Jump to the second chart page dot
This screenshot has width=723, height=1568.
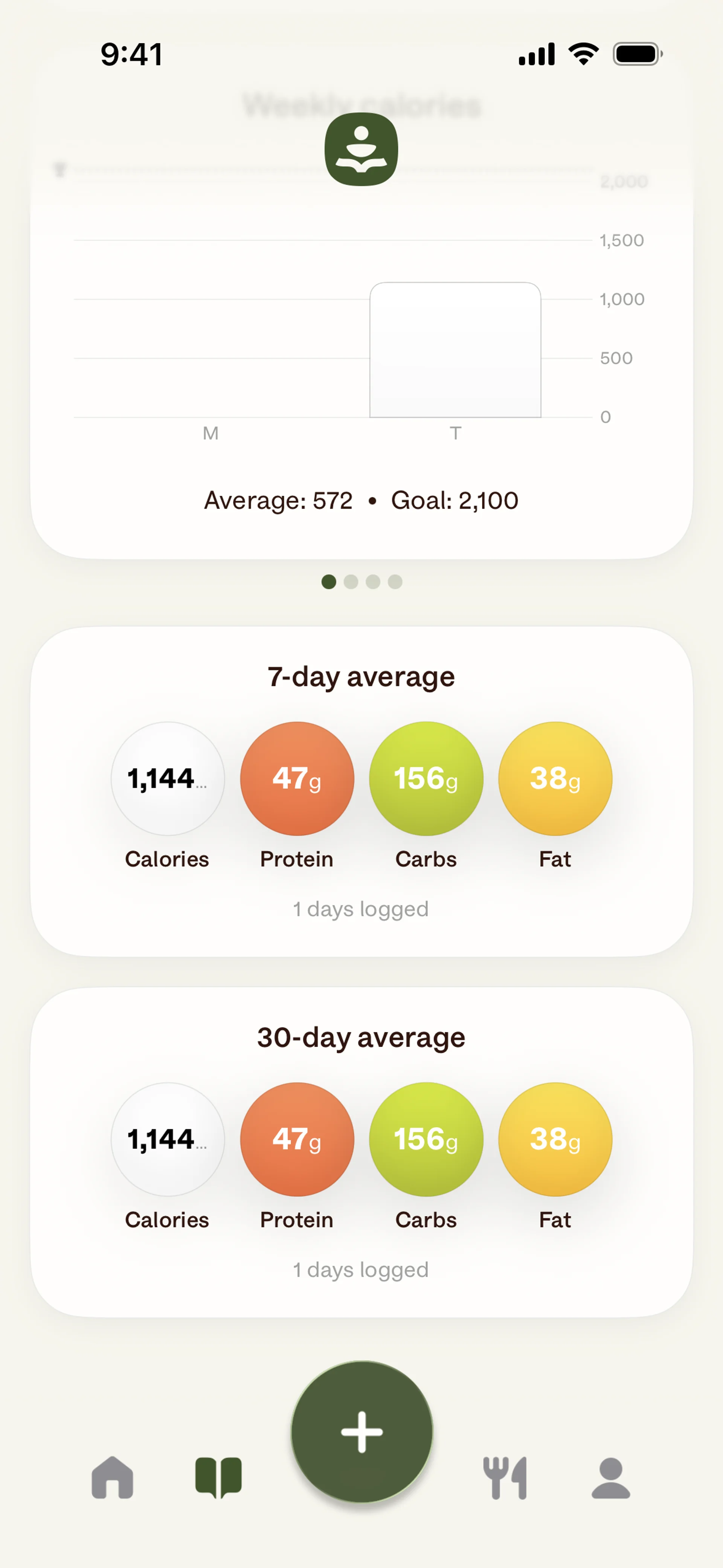(351, 582)
